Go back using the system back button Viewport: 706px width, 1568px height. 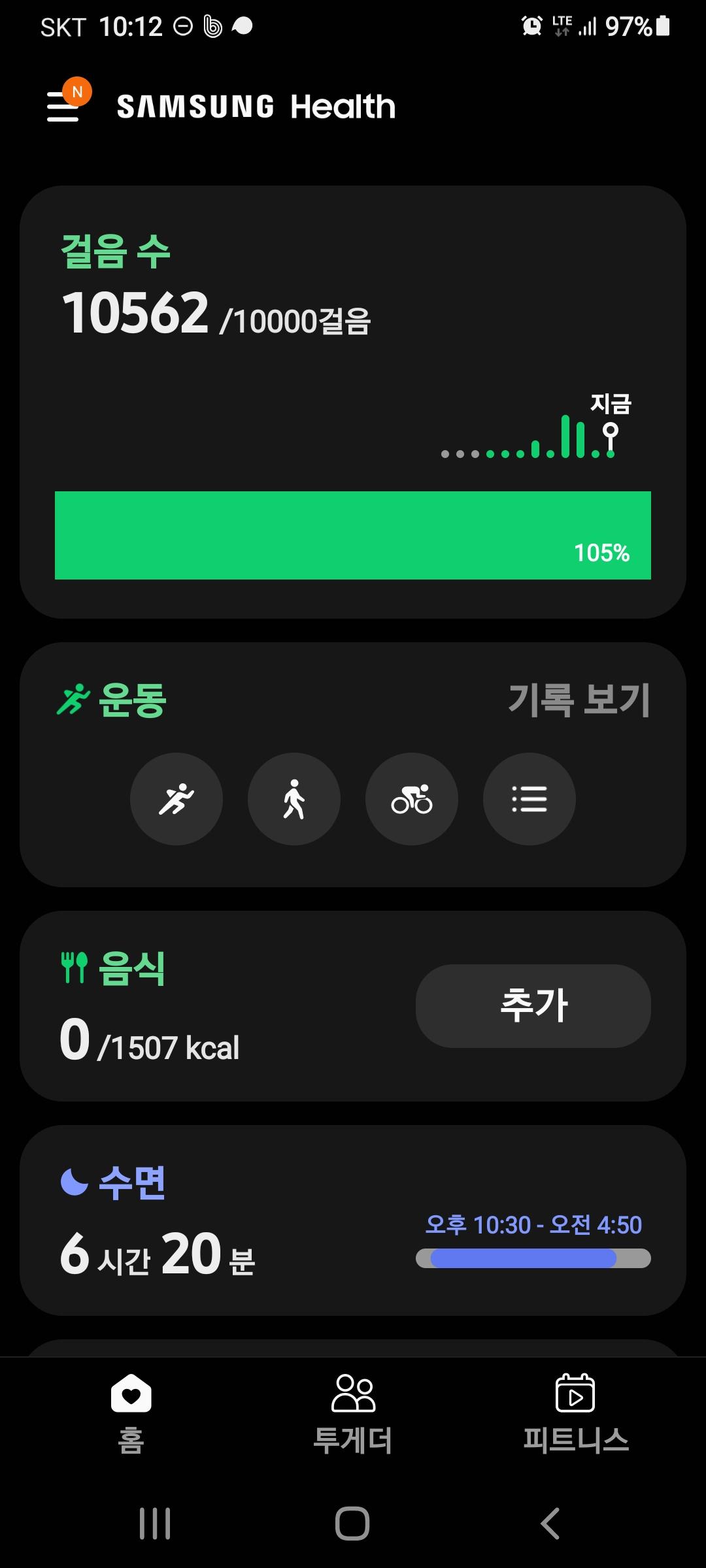pos(550,1524)
